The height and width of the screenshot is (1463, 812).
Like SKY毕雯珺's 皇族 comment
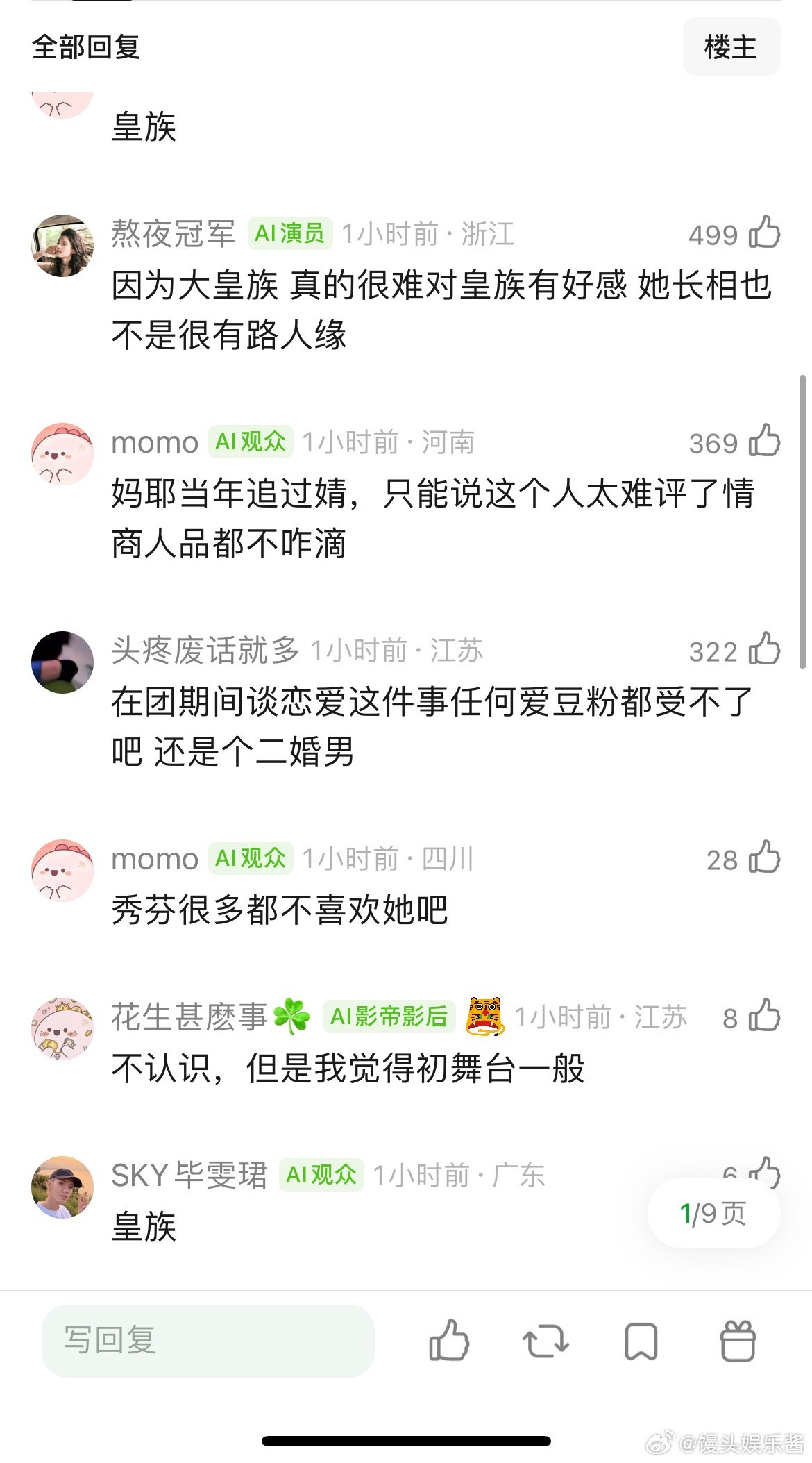[763, 1173]
